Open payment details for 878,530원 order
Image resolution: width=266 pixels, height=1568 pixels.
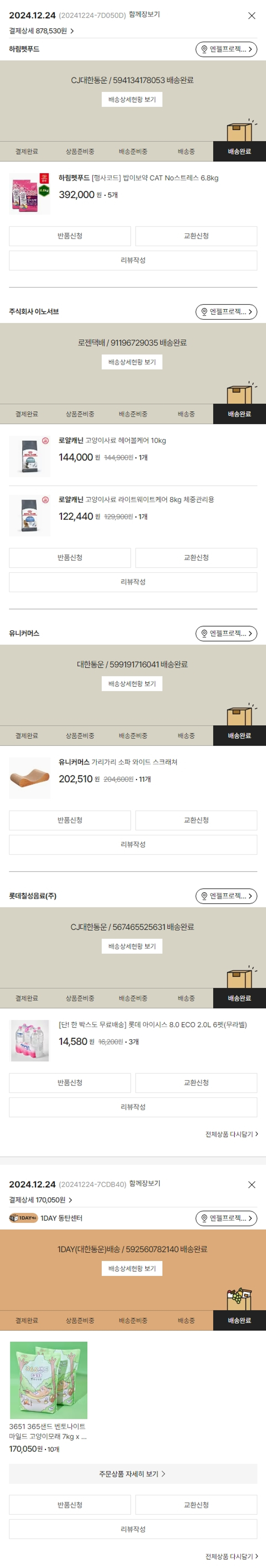point(41,31)
